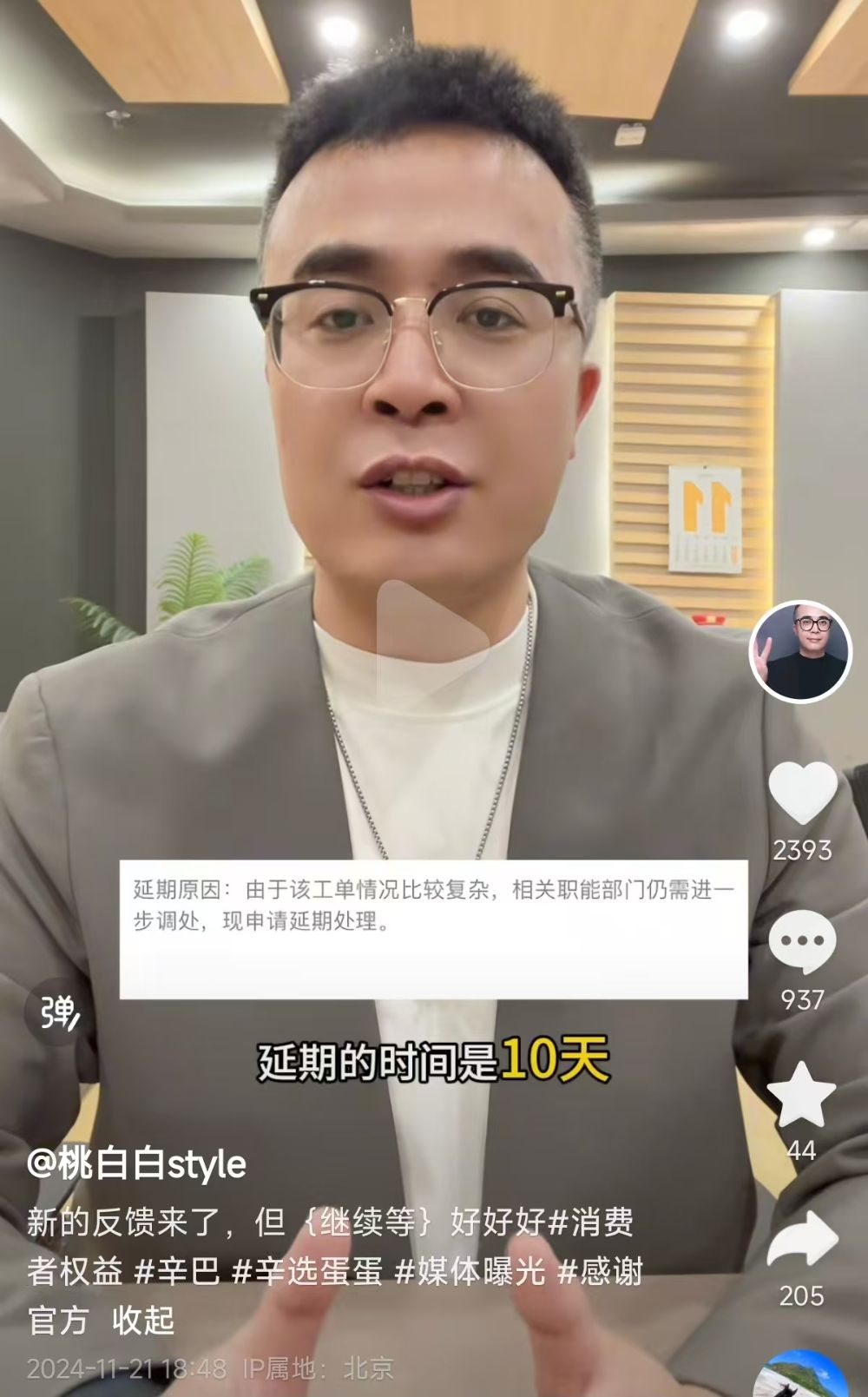The image size is (868, 1397).
Task: Open the comments section
Action: [x=802, y=942]
